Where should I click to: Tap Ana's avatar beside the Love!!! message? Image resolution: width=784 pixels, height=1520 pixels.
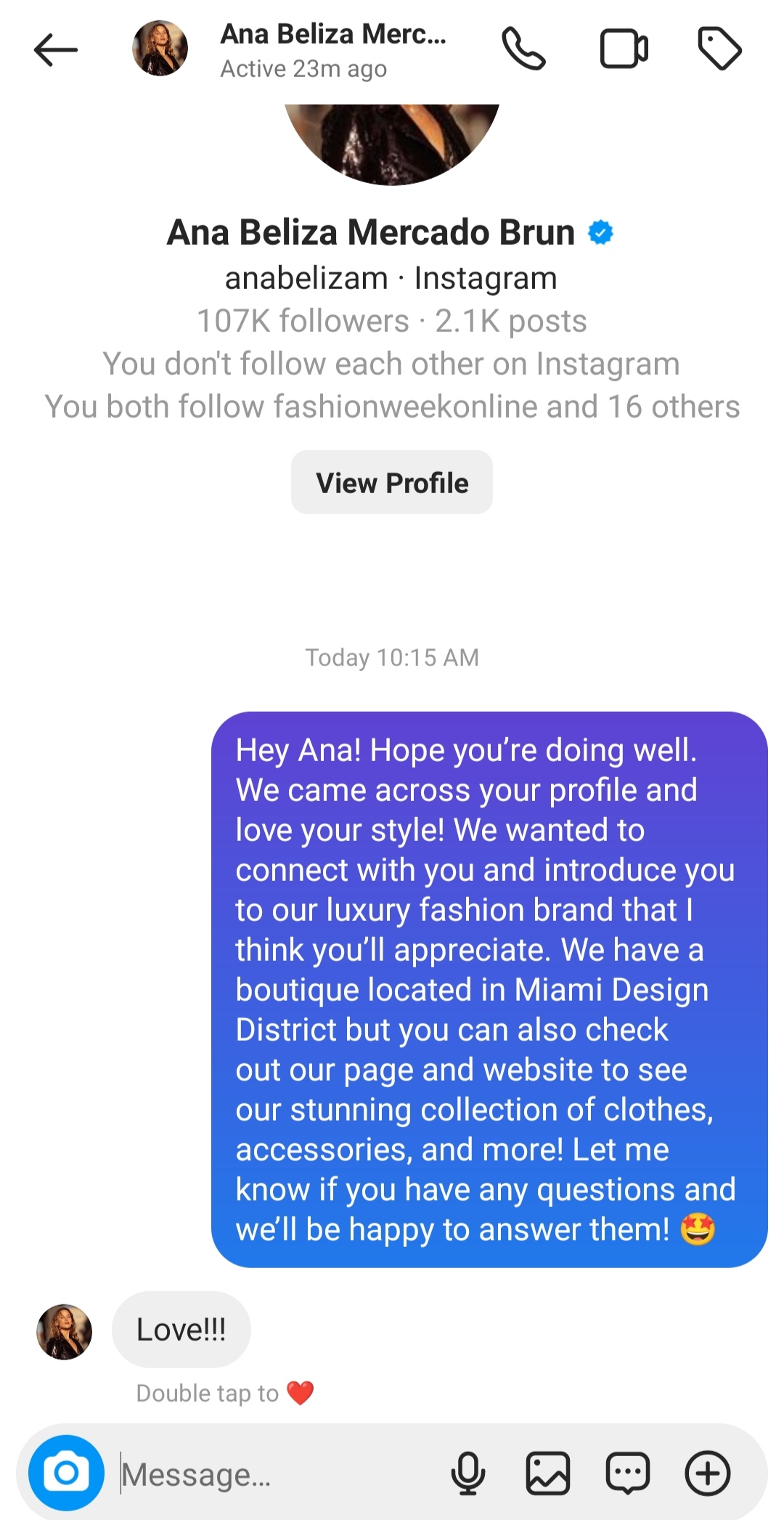coord(65,1331)
